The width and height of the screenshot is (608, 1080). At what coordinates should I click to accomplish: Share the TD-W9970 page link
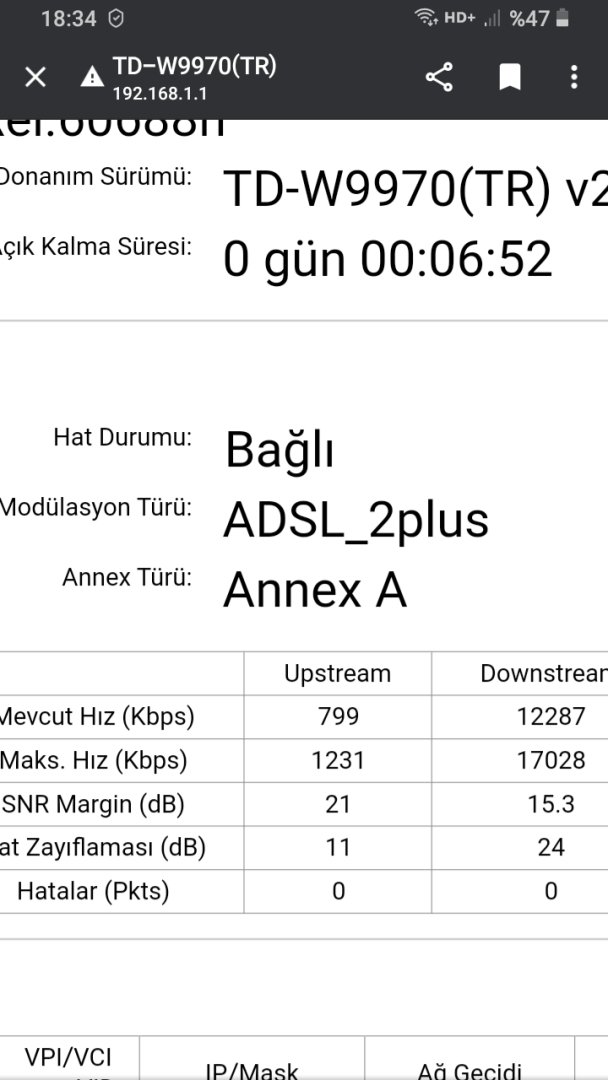(x=439, y=77)
